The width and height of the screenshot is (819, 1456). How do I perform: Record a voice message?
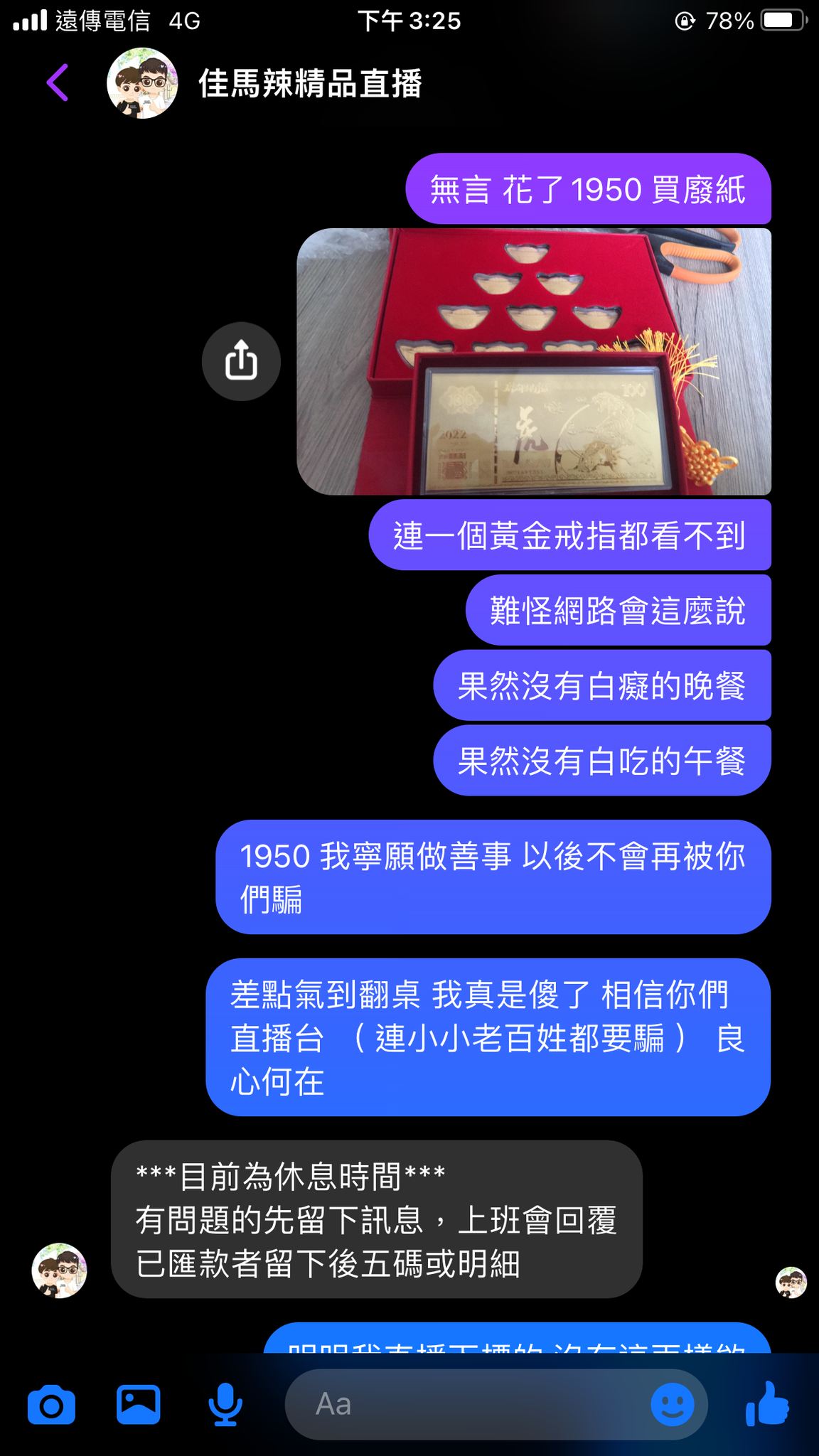point(225,1405)
